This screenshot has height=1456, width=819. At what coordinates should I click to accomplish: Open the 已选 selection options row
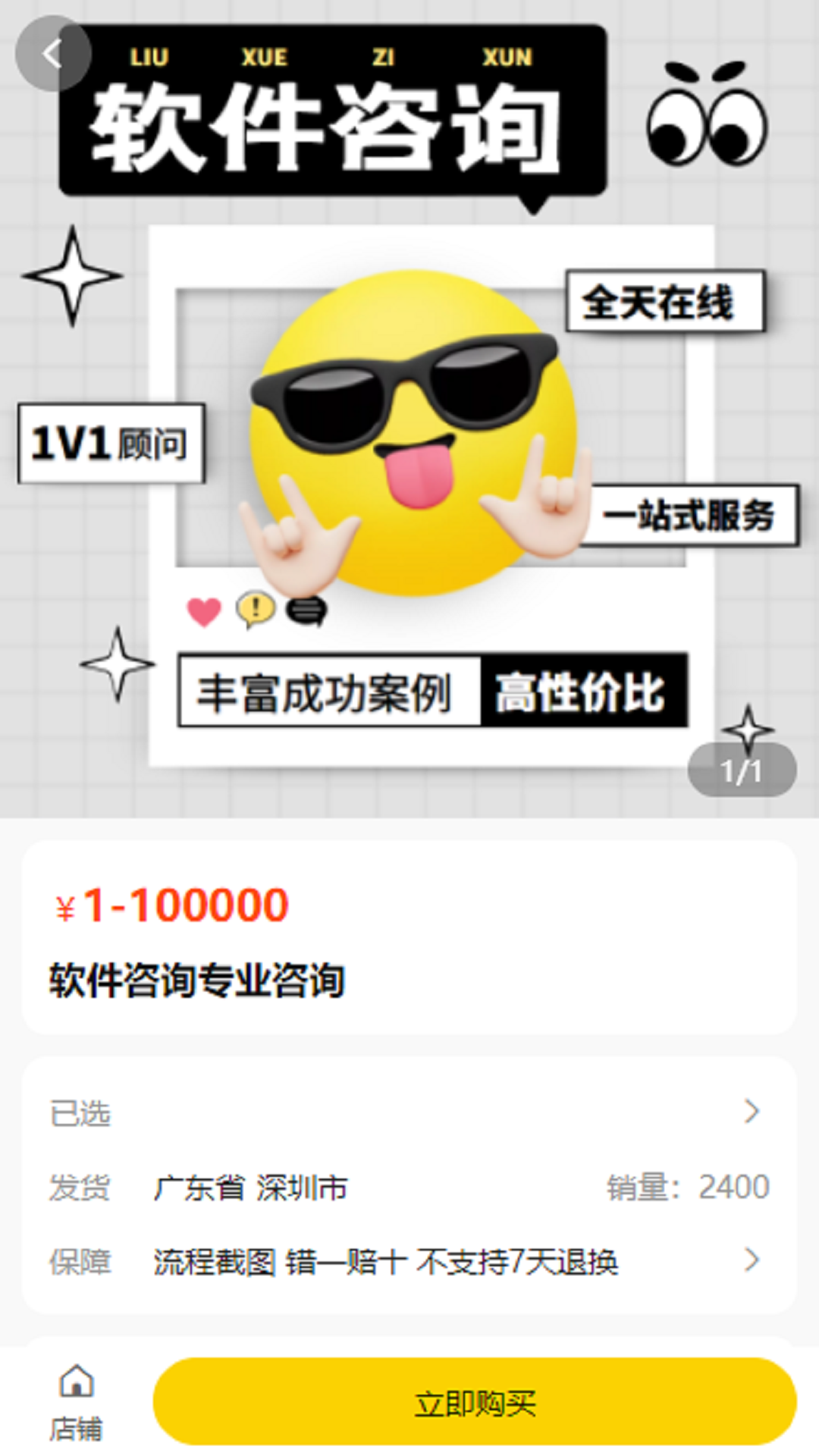tap(409, 1113)
